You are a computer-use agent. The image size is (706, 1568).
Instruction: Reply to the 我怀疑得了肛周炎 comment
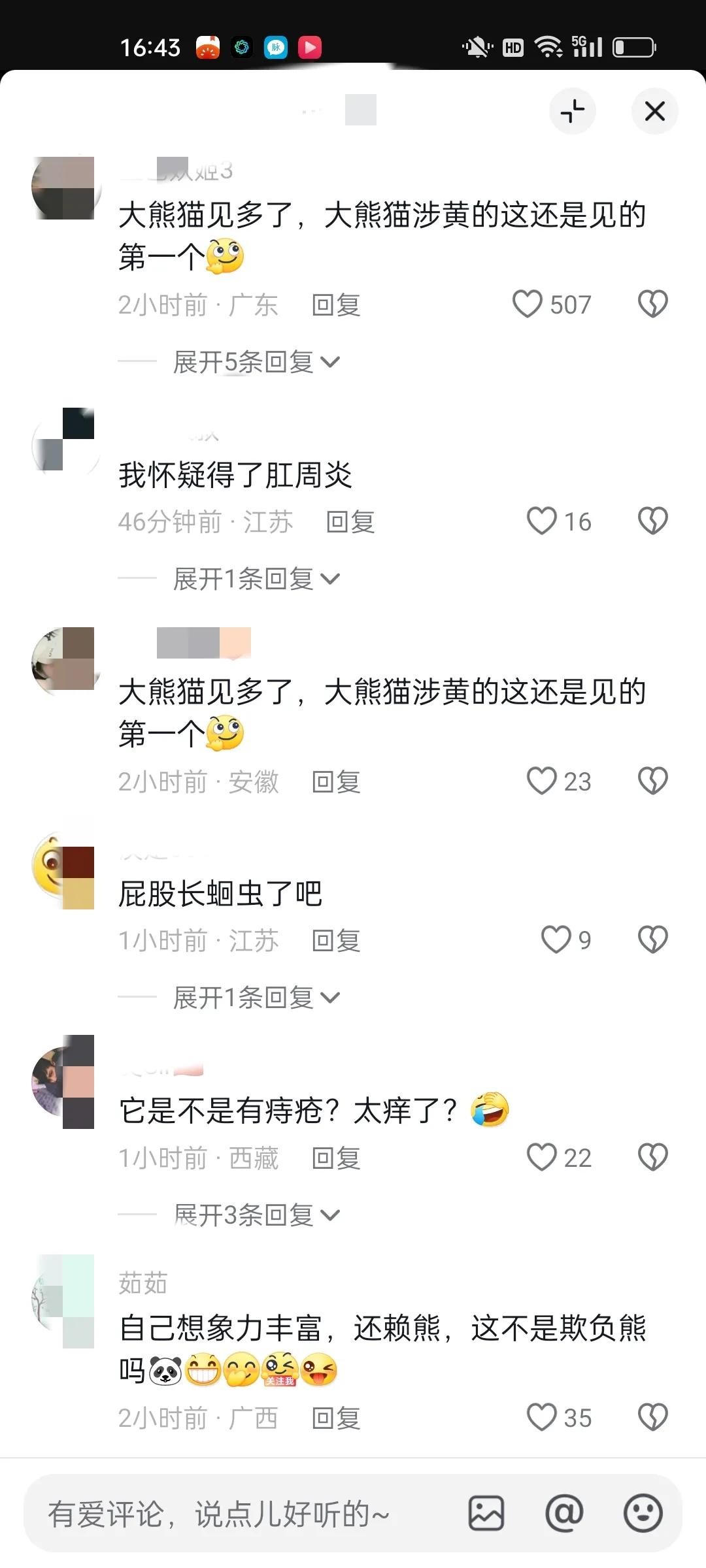(350, 522)
